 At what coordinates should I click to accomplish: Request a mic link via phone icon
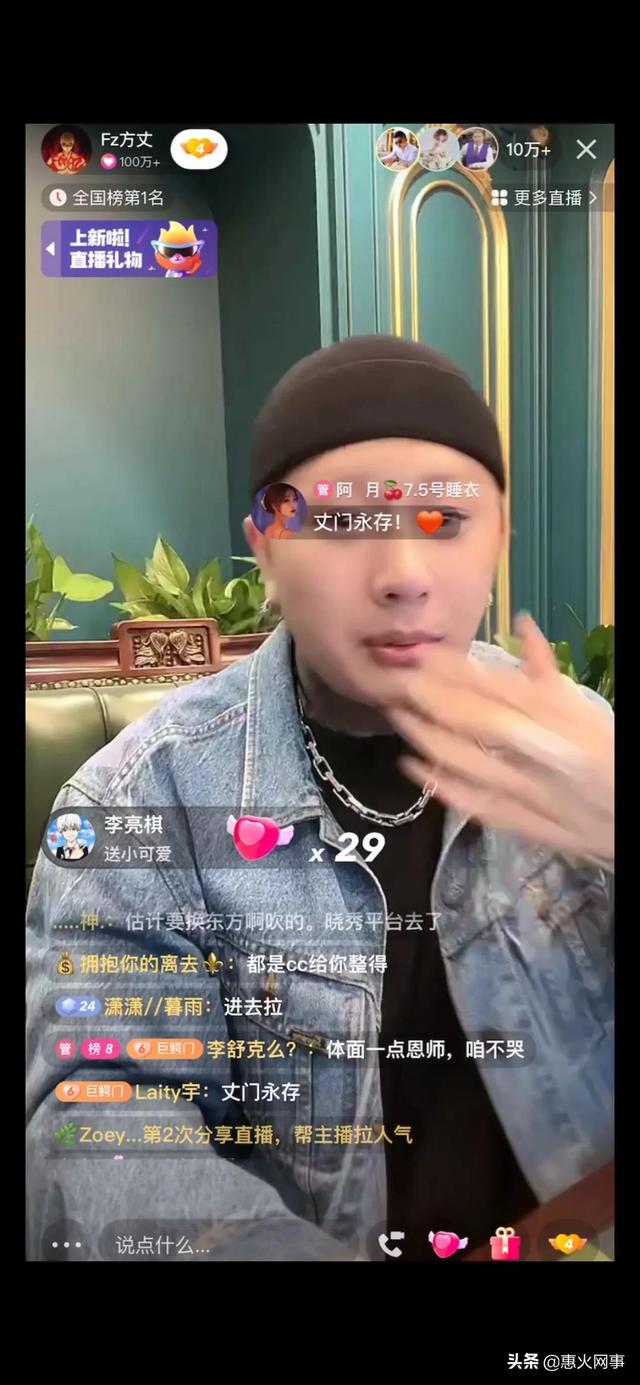390,1243
